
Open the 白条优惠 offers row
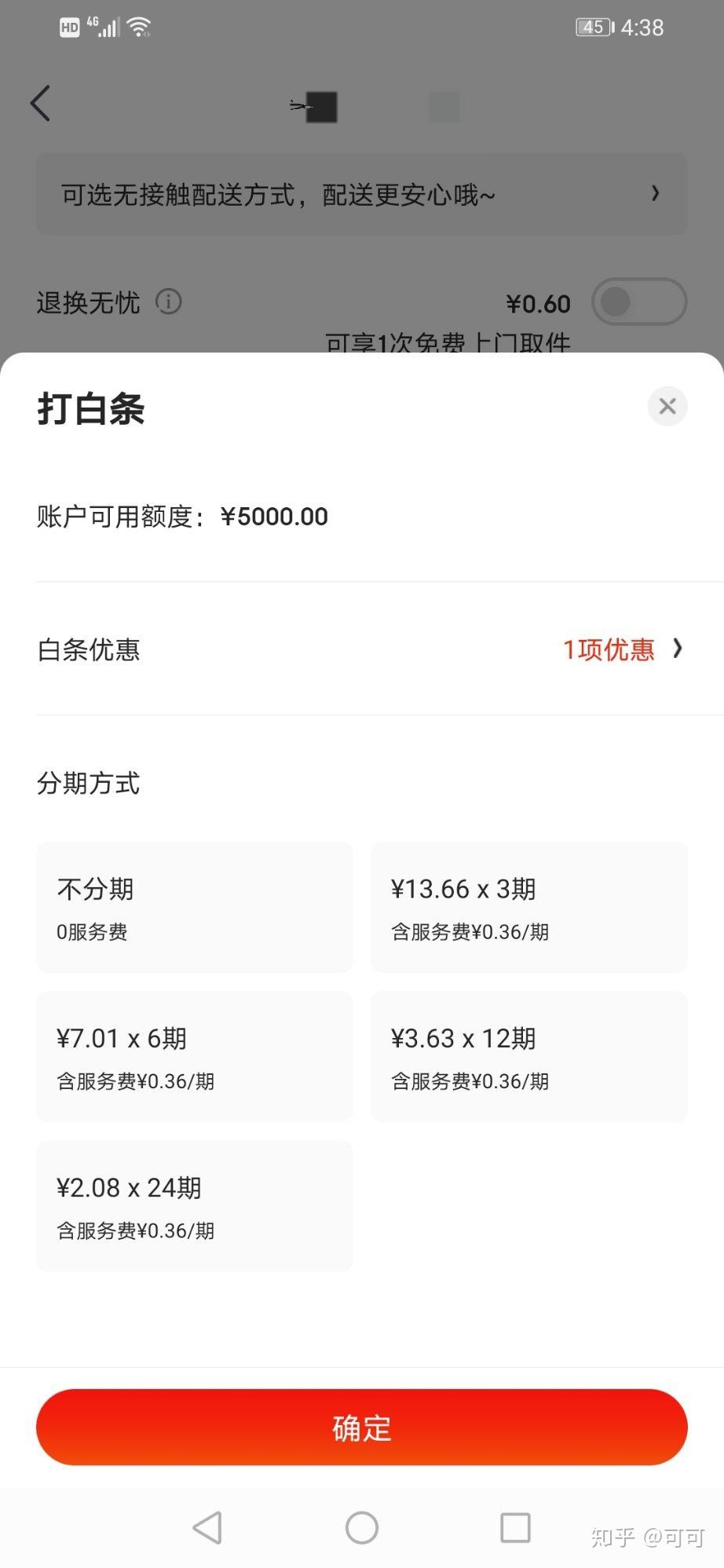click(x=361, y=649)
